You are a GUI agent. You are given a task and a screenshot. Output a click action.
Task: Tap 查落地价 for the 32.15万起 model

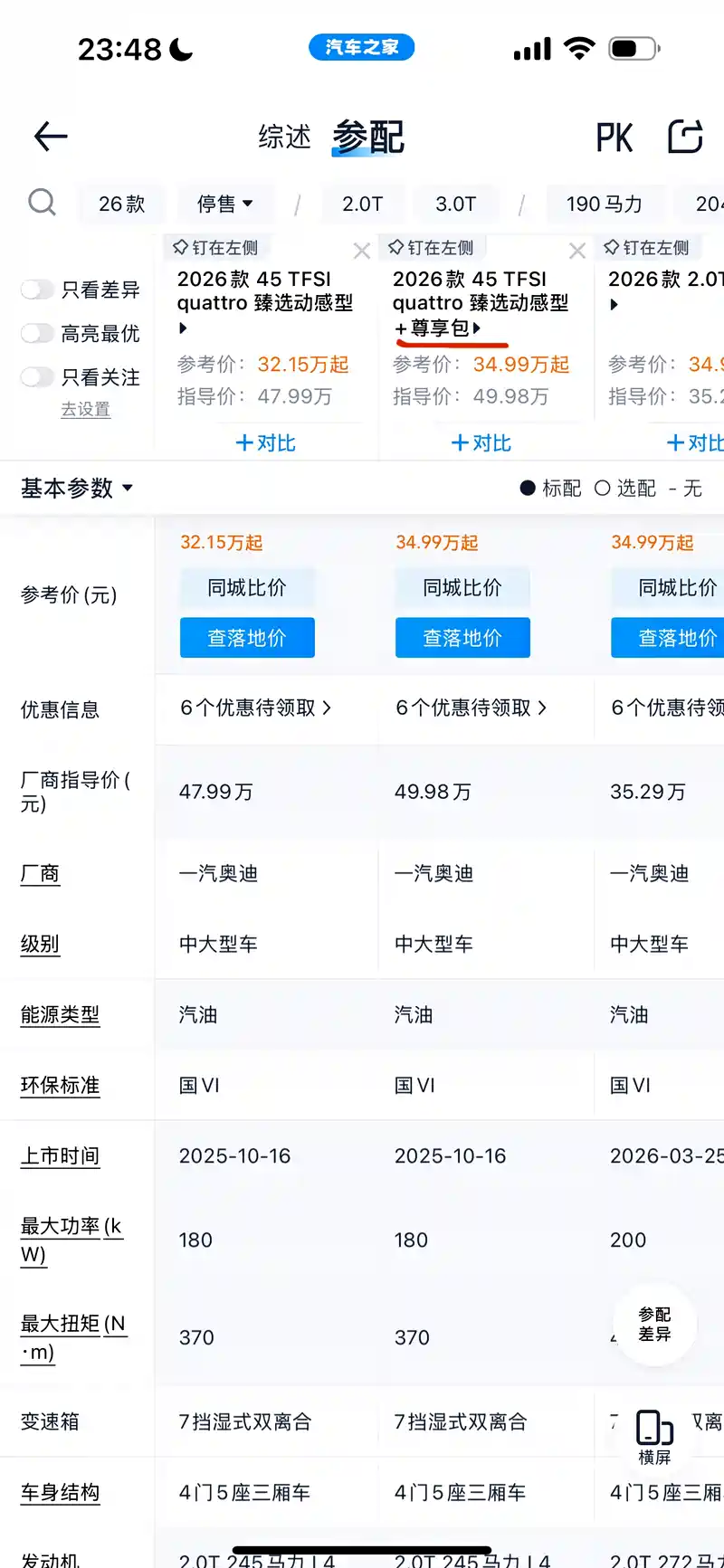click(x=247, y=638)
